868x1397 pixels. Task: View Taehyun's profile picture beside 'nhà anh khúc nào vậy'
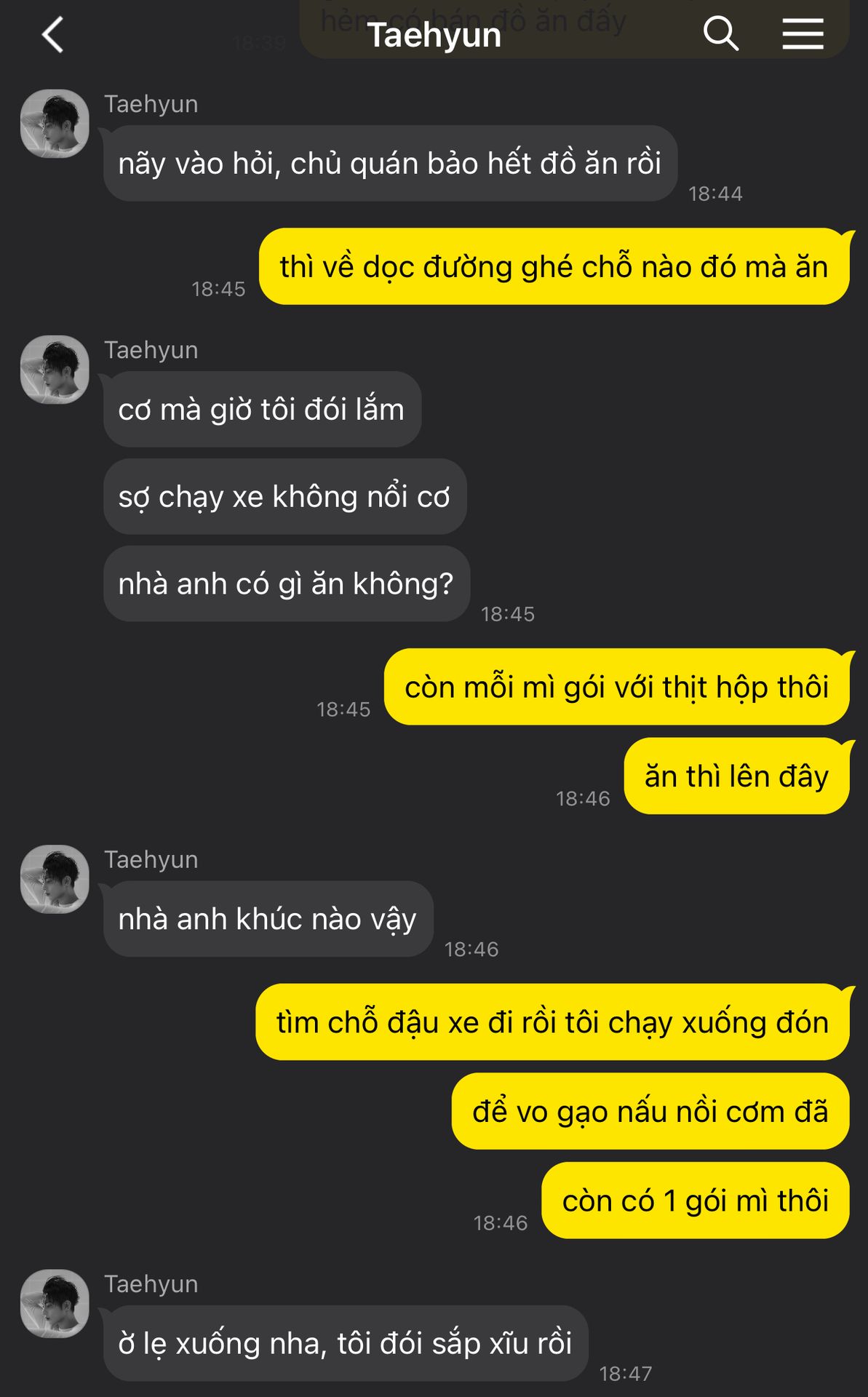(55, 879)
